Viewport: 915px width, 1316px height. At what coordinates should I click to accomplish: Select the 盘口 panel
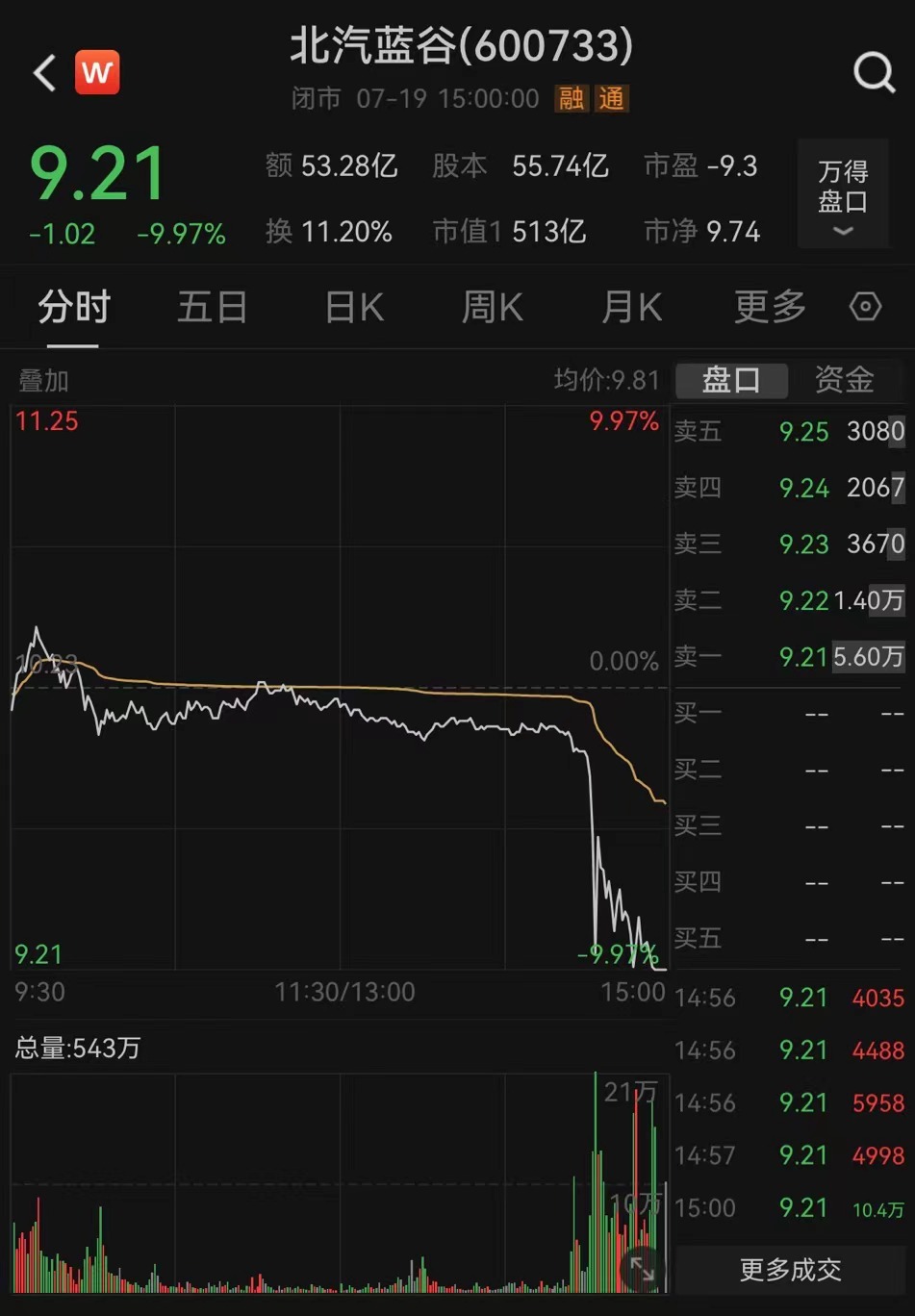pyautogui.click(x=731, y=380)
